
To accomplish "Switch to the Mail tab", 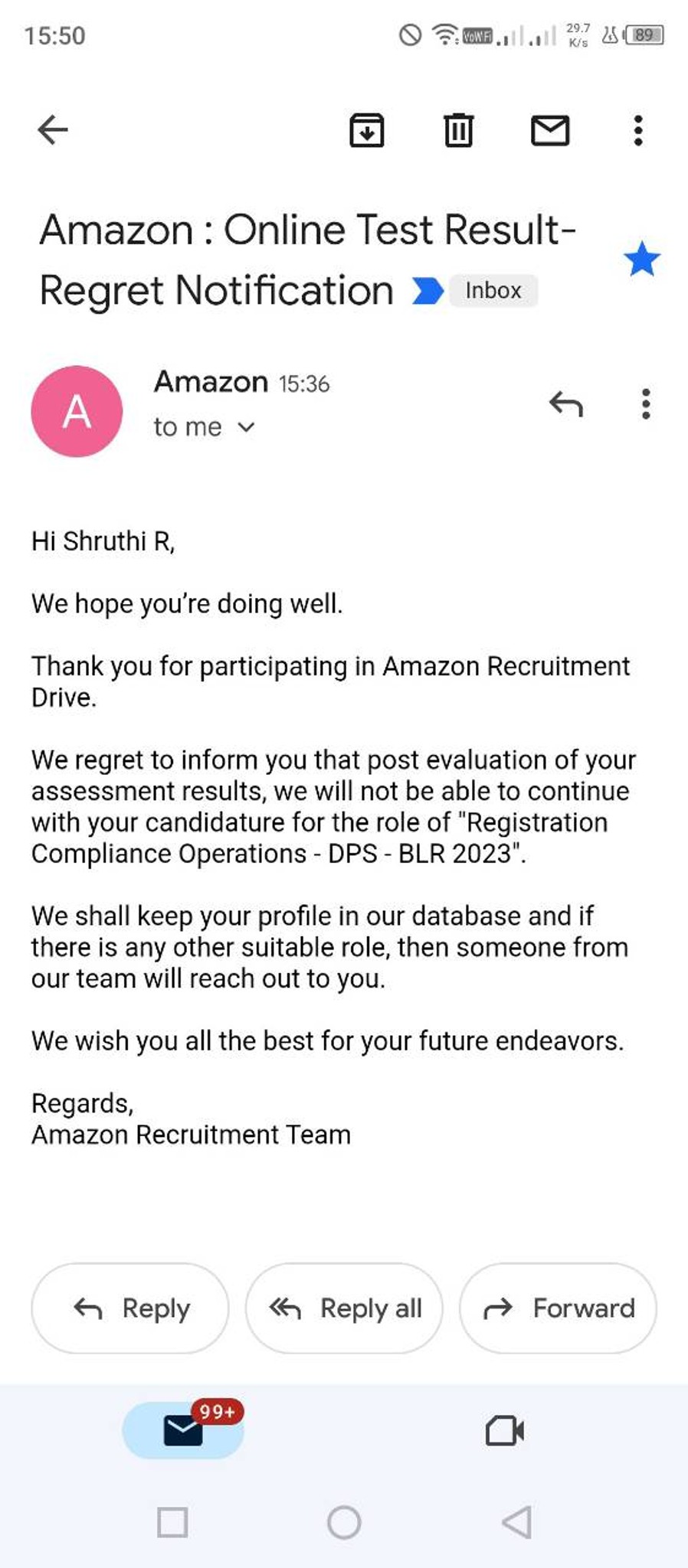I will pos(183,1430).
